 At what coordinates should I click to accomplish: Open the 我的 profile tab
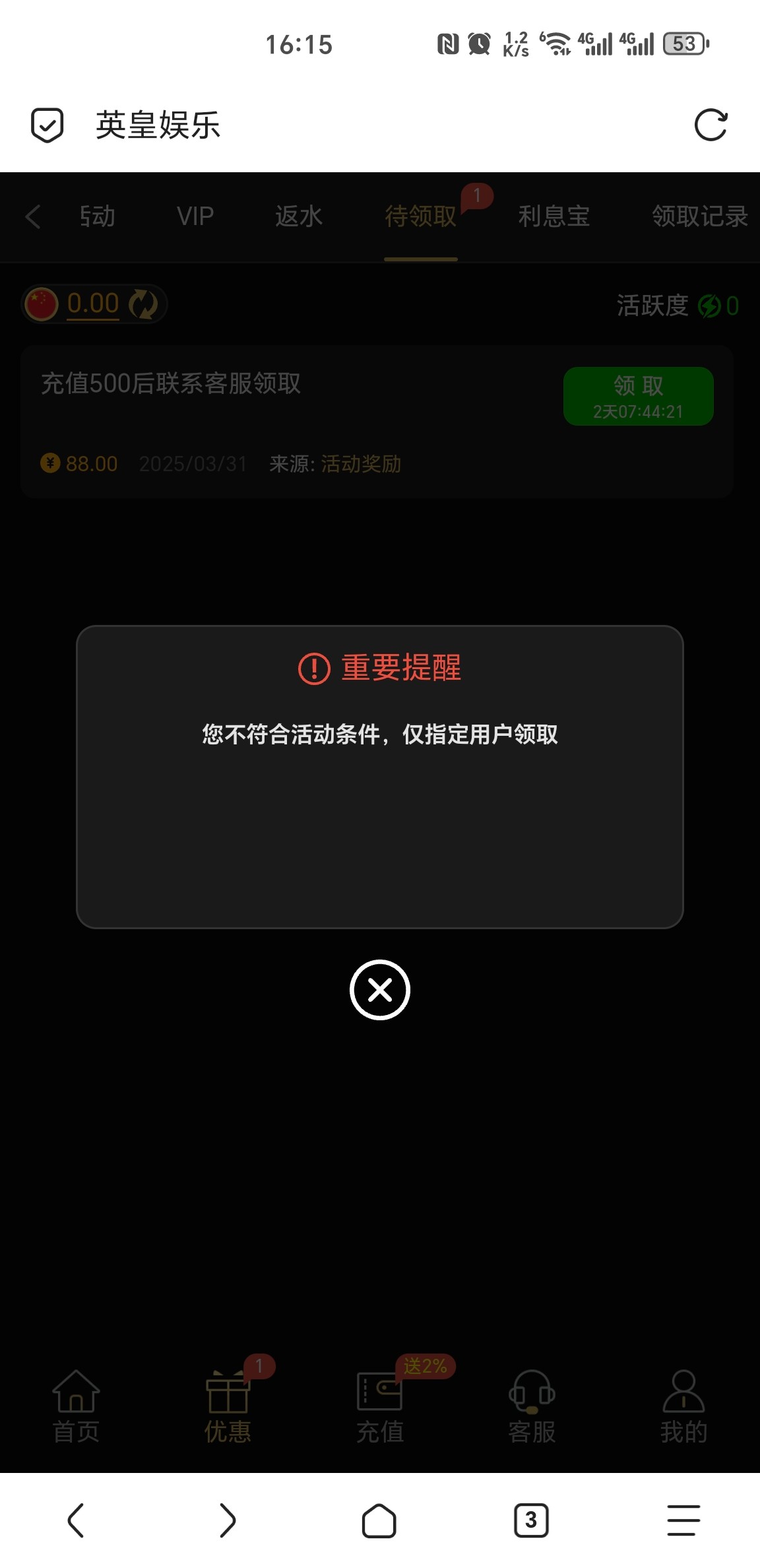683,1406
